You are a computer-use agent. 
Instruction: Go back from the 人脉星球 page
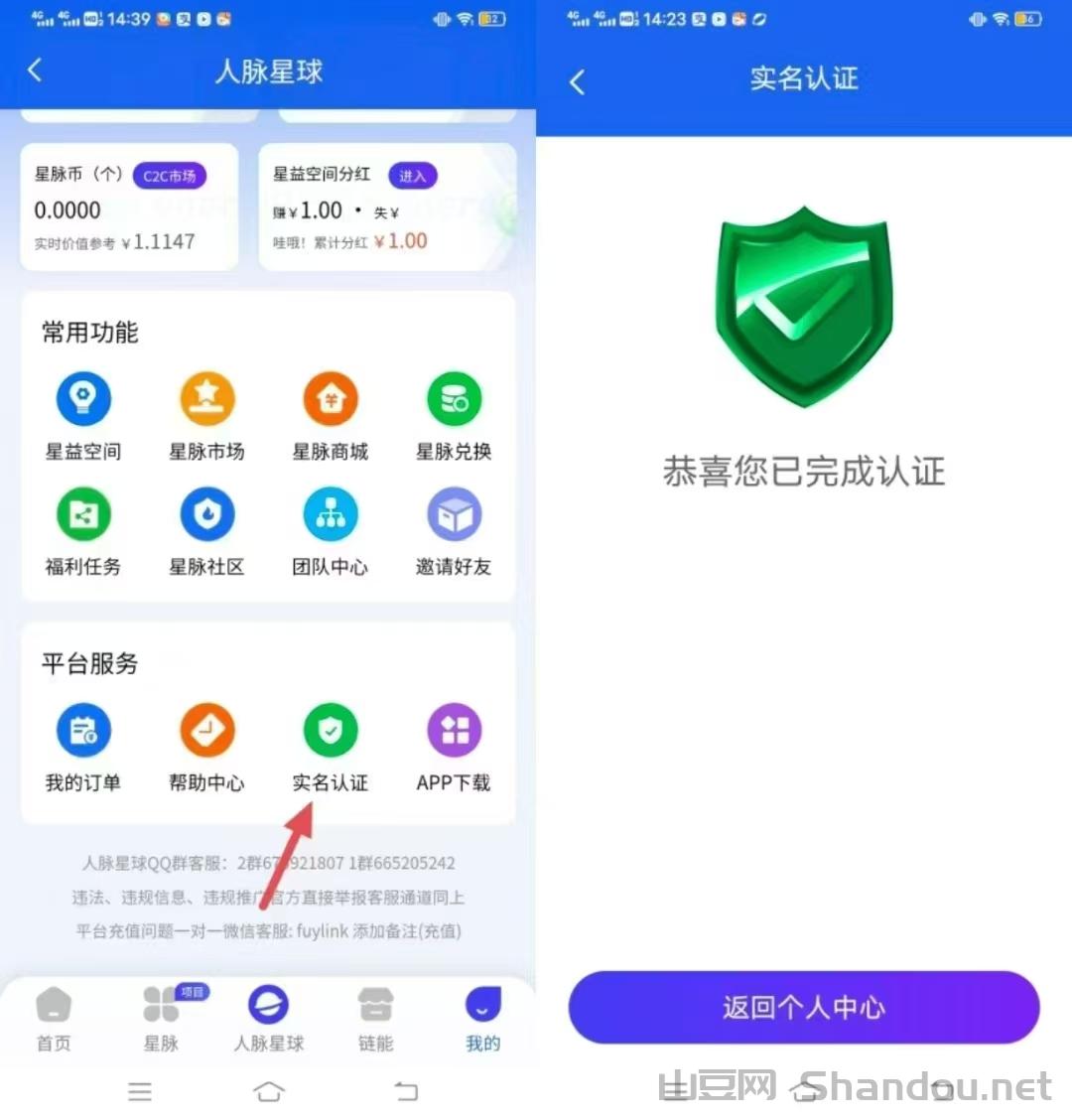coord(36,70)
